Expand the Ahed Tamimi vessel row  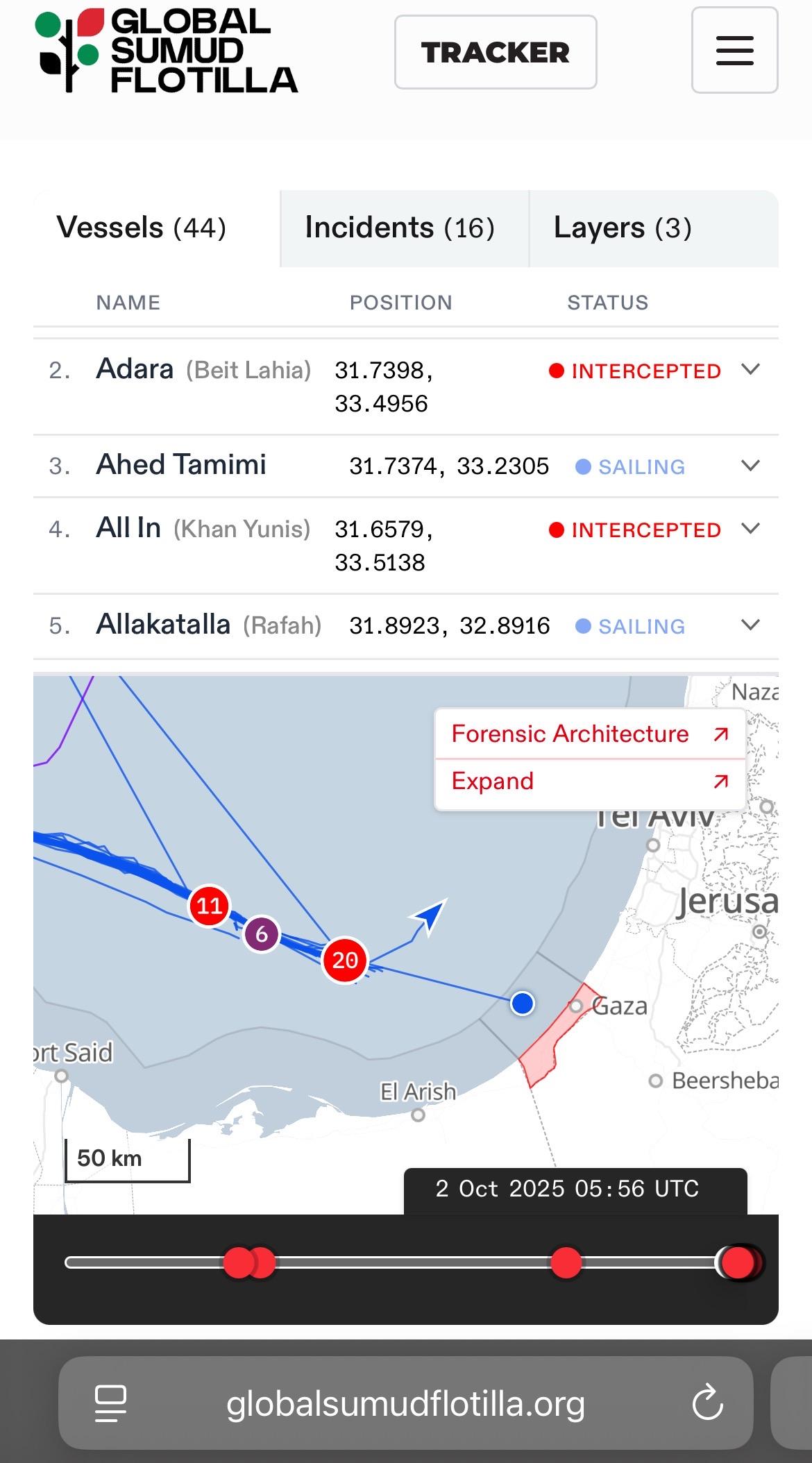pos(750,466)
